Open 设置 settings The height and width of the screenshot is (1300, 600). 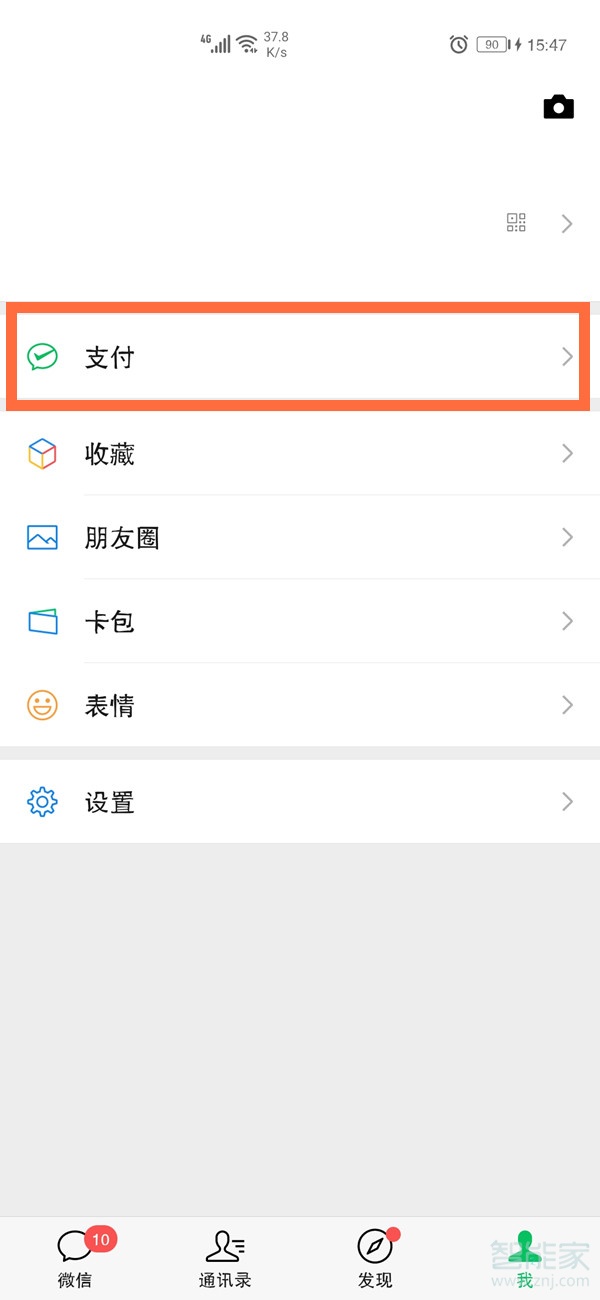pos(300,802)
